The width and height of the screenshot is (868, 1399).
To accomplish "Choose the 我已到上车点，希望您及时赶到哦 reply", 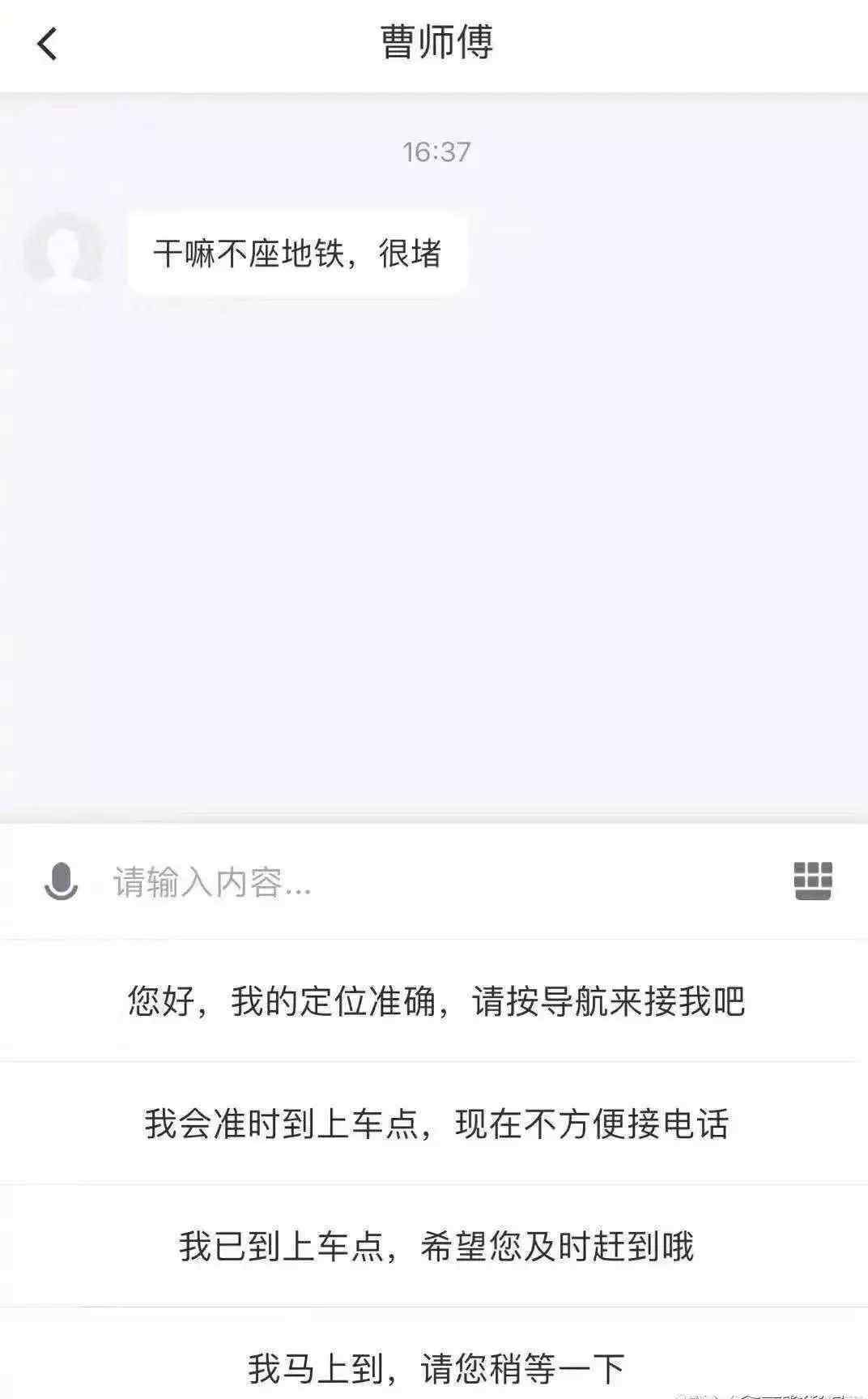I will [436, 1246].
